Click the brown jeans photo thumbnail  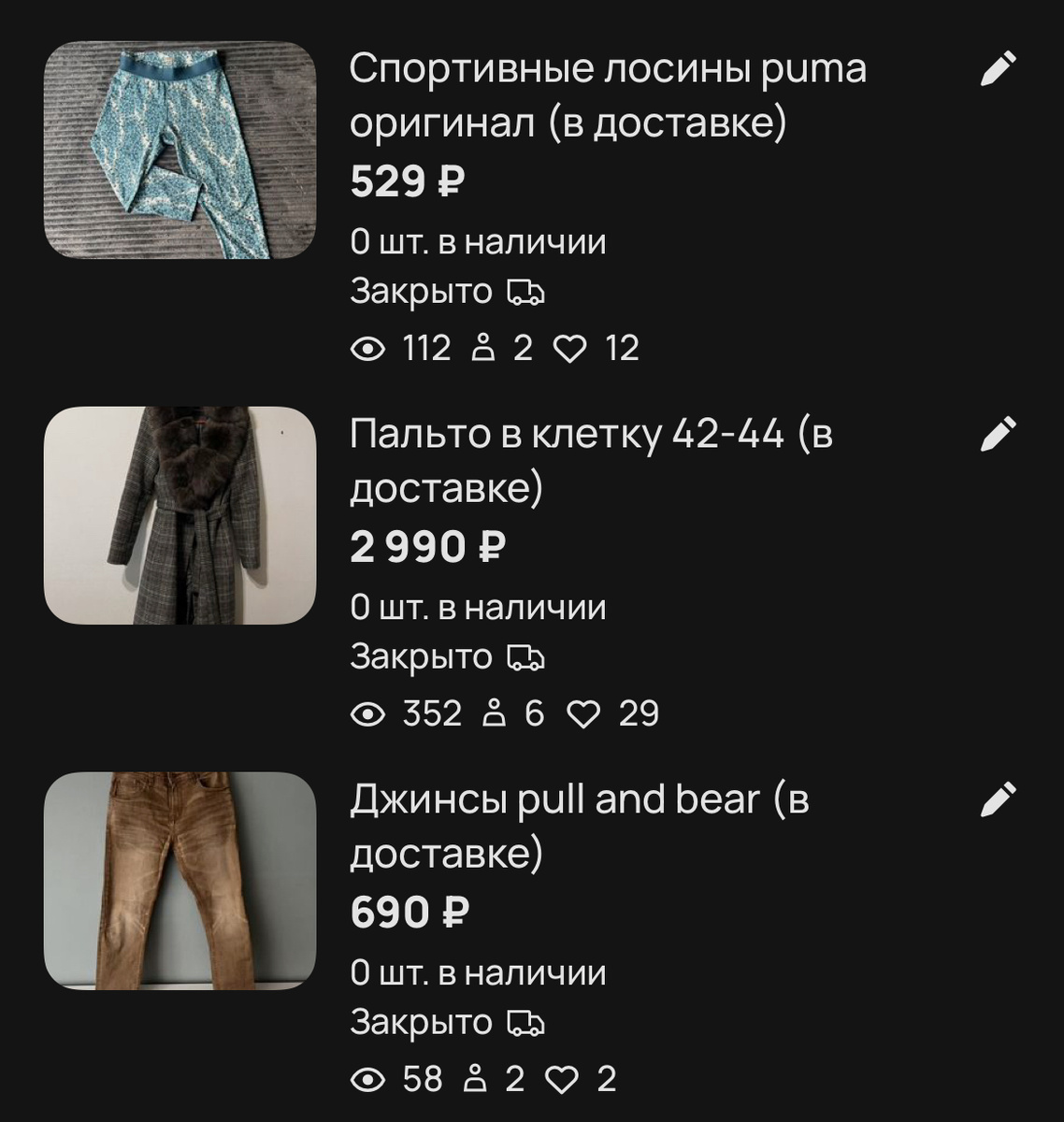178,879
